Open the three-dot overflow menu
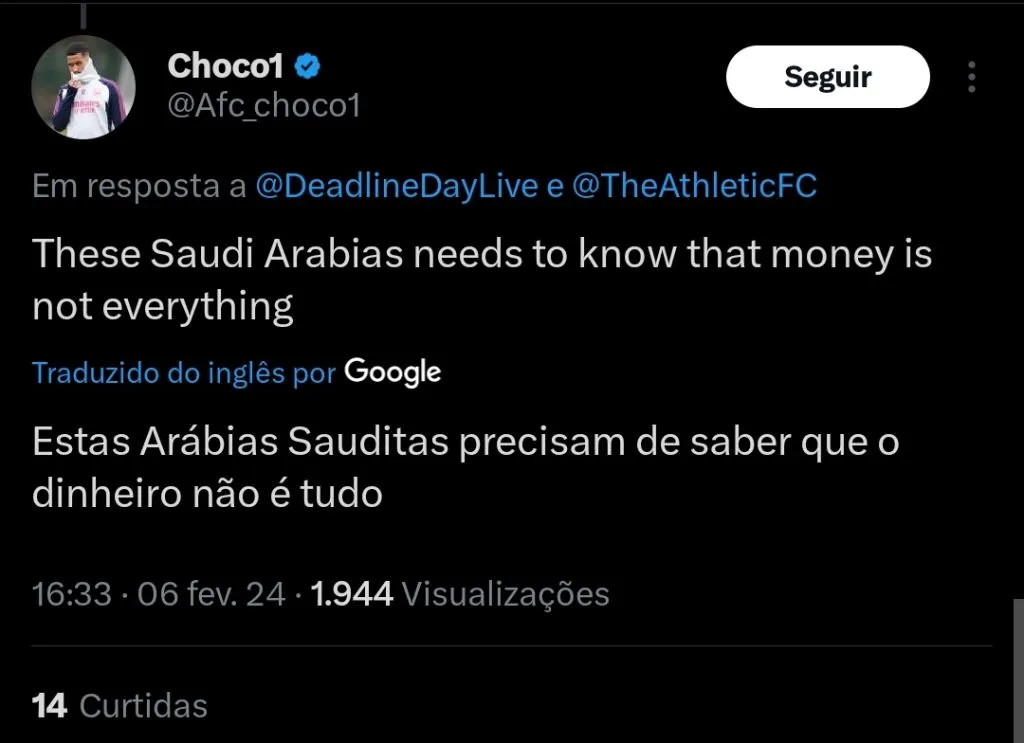This screenshot has width=1024, height=743. [x=971, y=77]
